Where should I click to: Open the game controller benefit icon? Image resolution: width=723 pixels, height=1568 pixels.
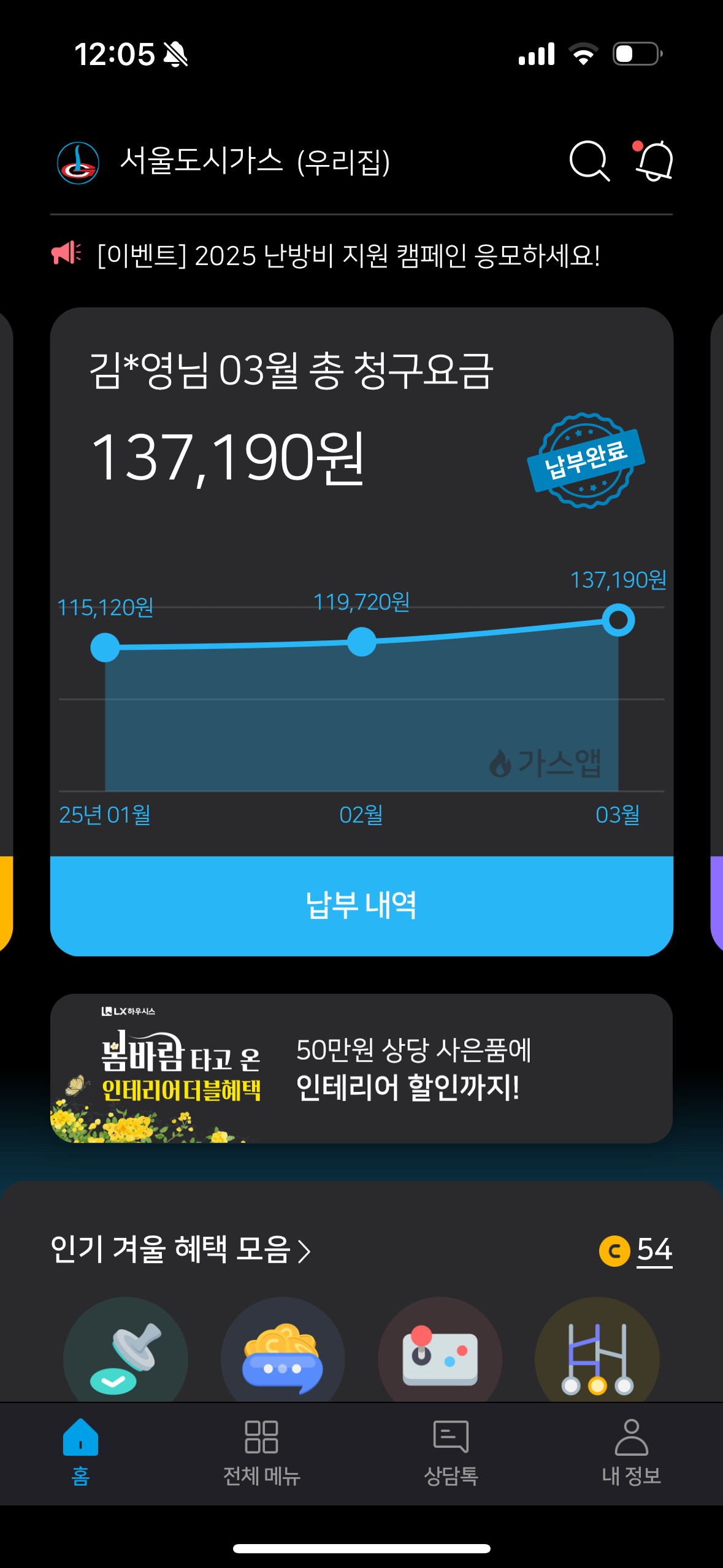click(x=440, y=1353)
